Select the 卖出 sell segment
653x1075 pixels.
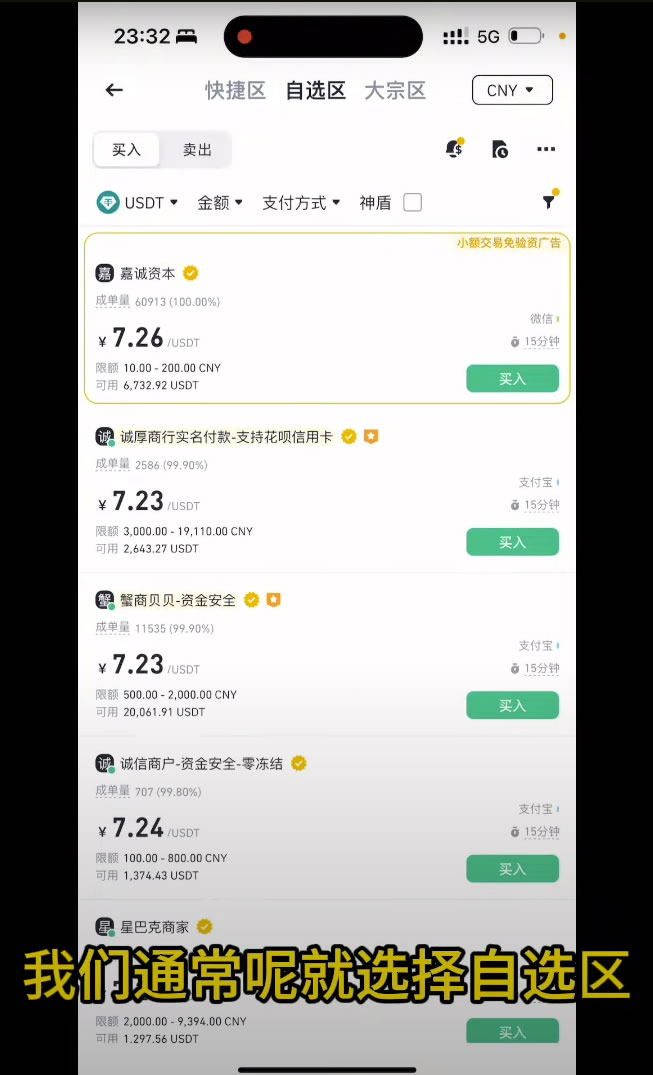(x=197, y=150)
